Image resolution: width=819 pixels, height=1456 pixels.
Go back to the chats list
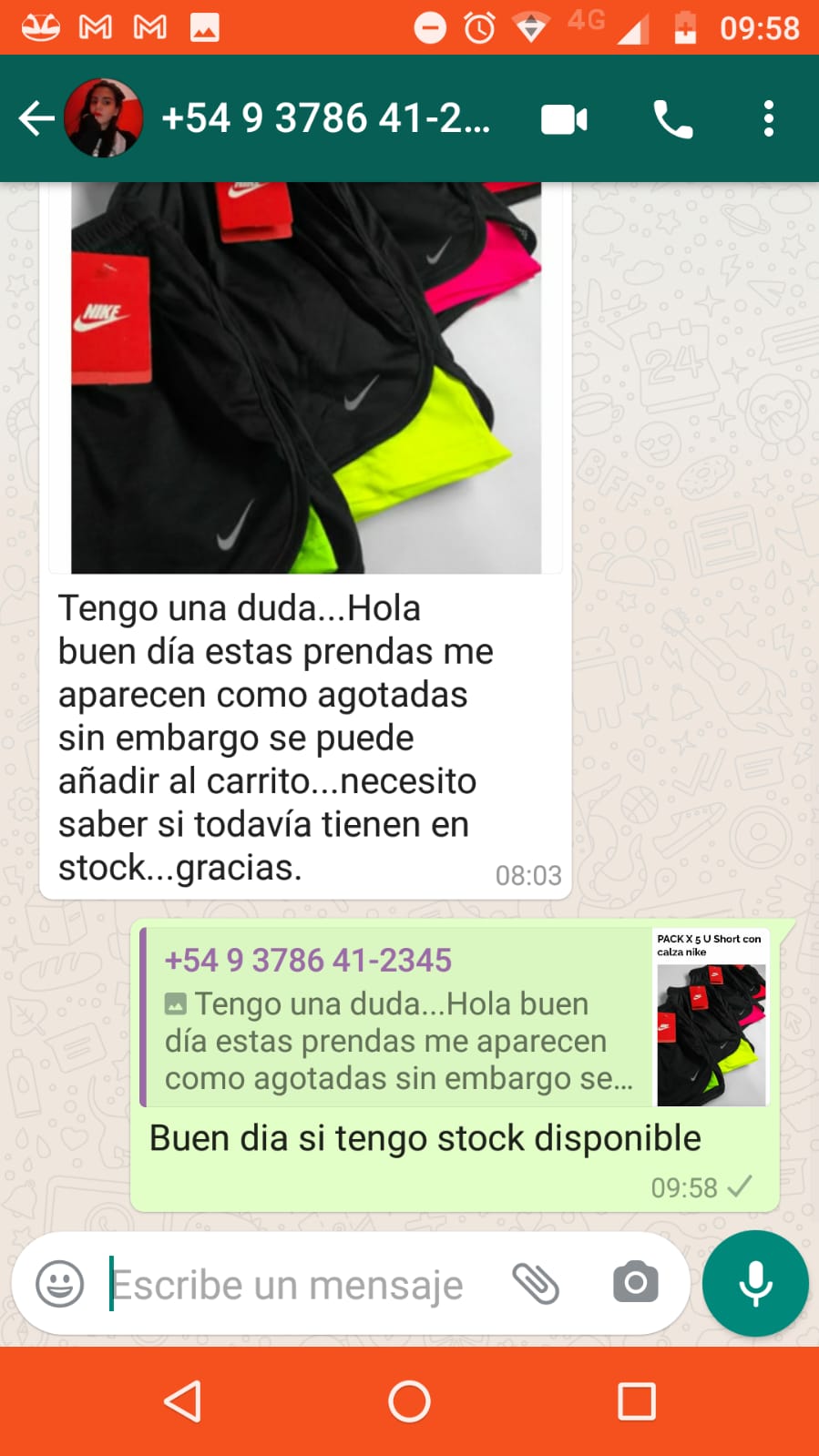pos(36,118)
